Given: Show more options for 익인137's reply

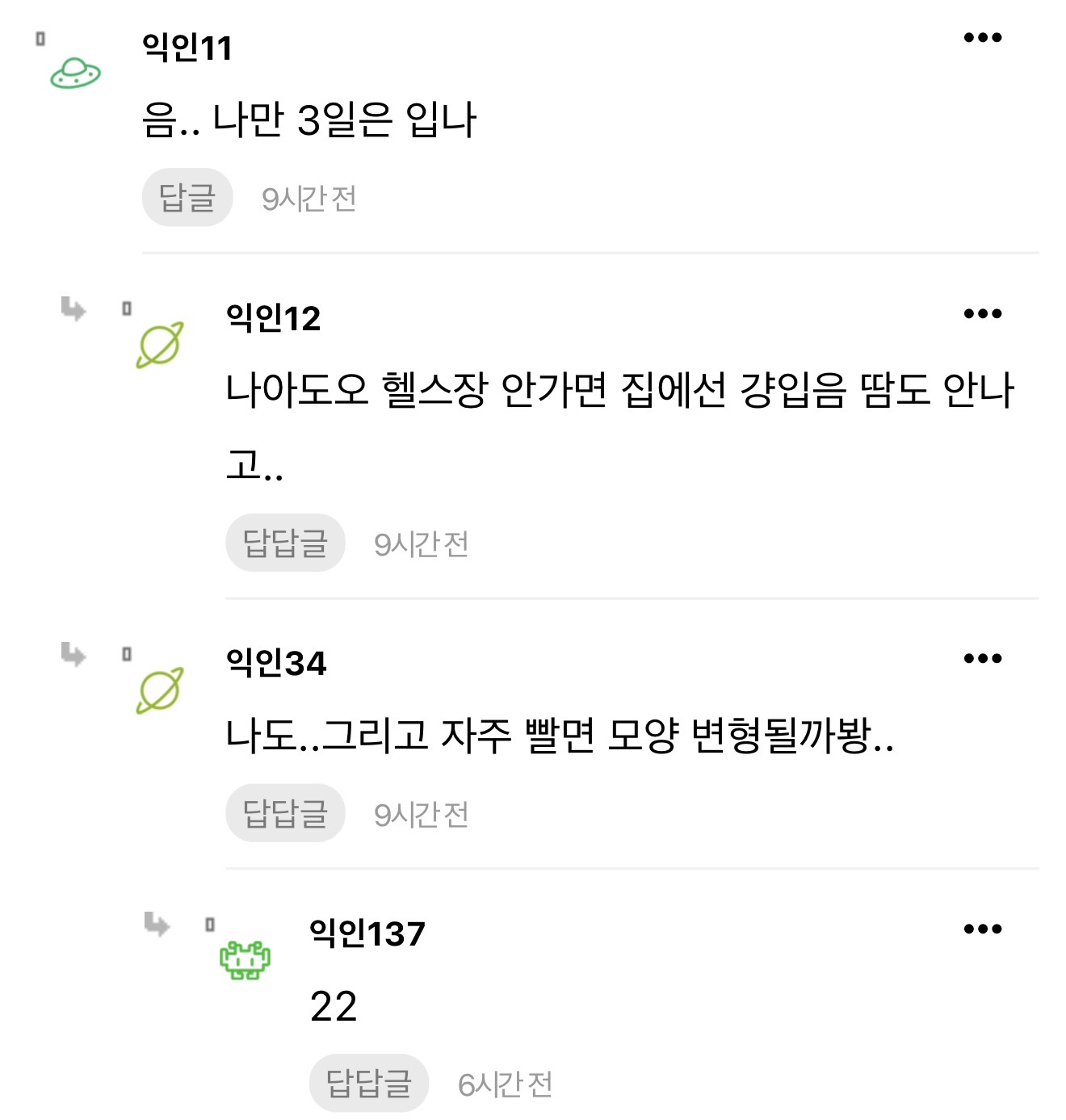Looking at the screenshot, I should click(x=982, y=929).
